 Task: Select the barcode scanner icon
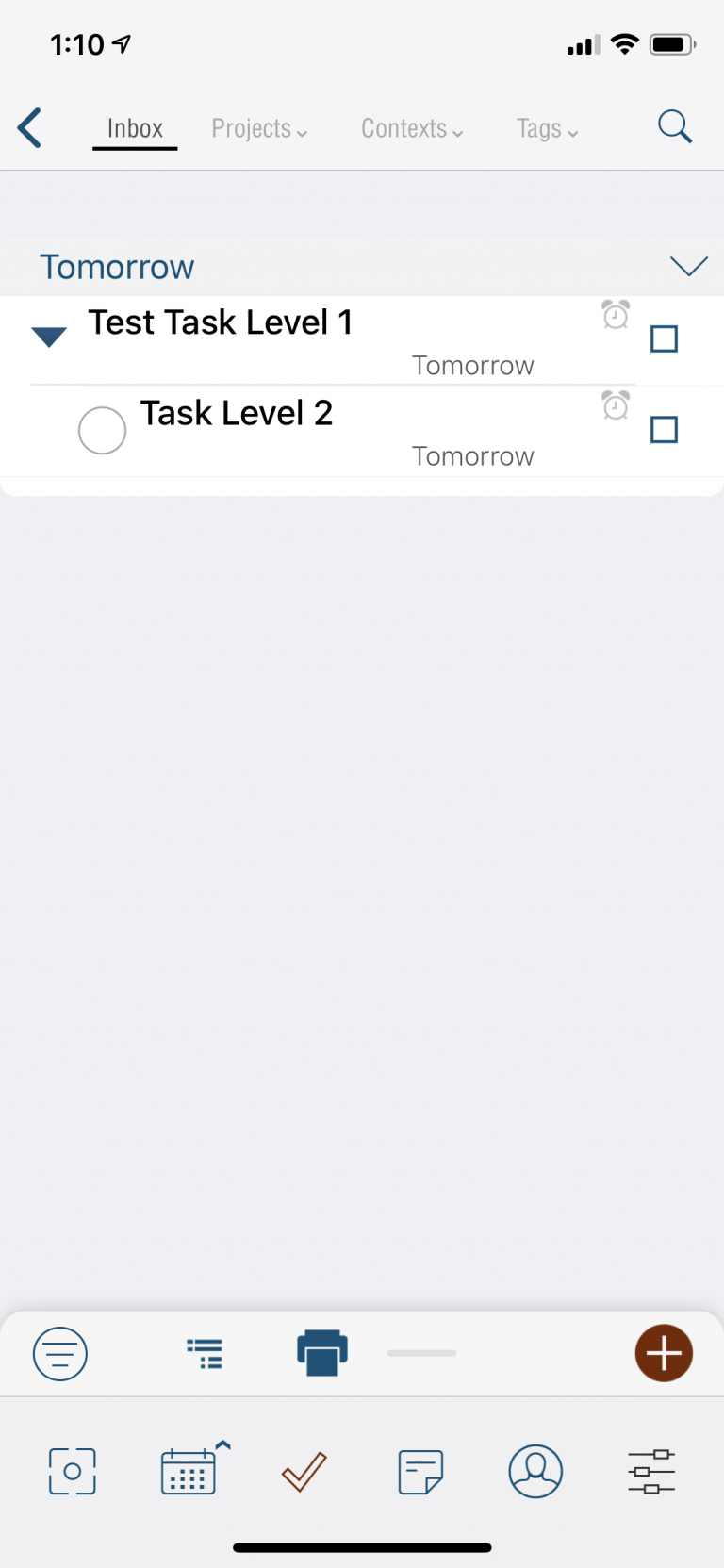pos(73,1471)
